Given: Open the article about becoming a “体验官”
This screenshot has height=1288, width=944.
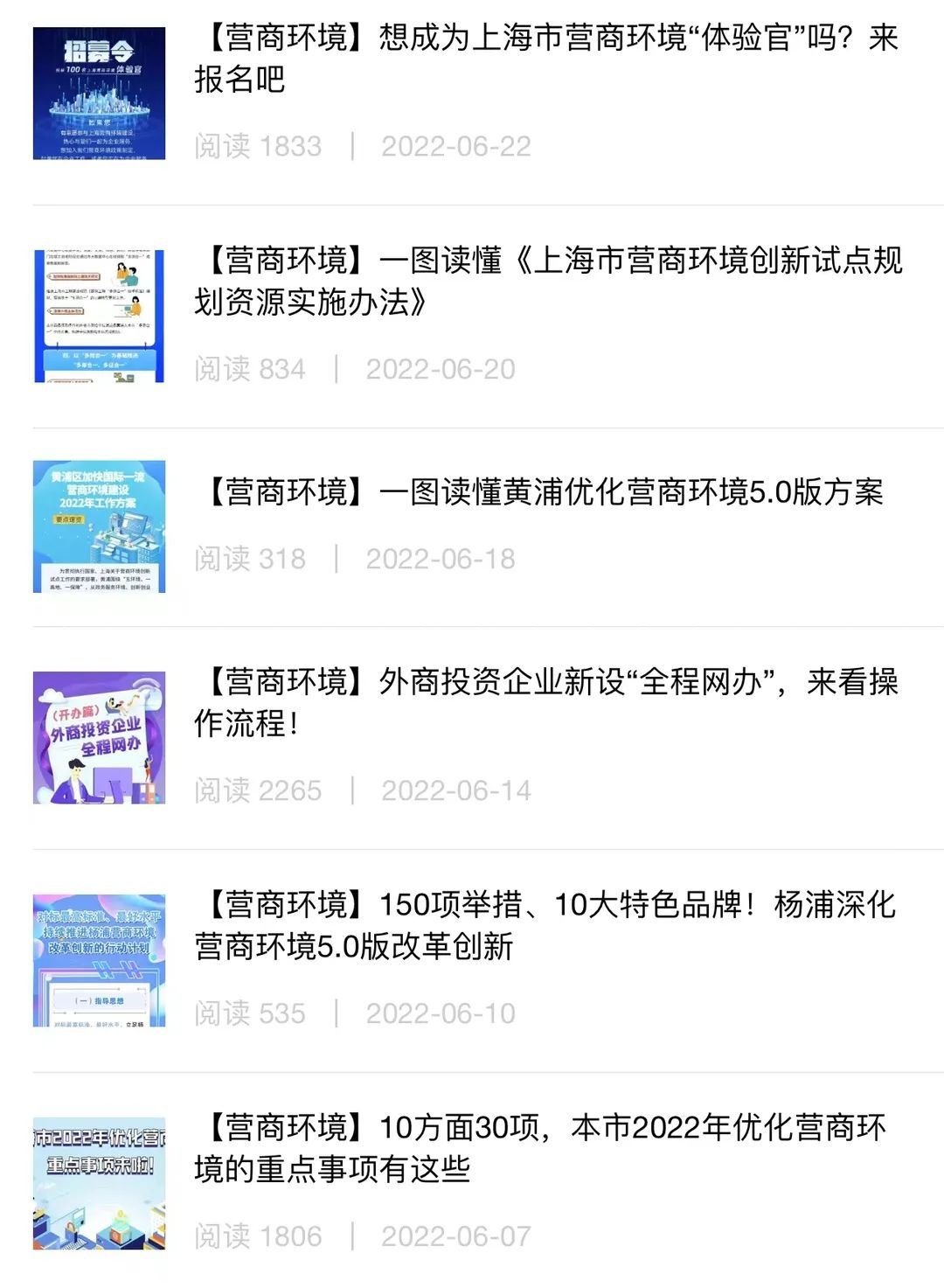Looking at the screenshot, I should tap(546, 59).
